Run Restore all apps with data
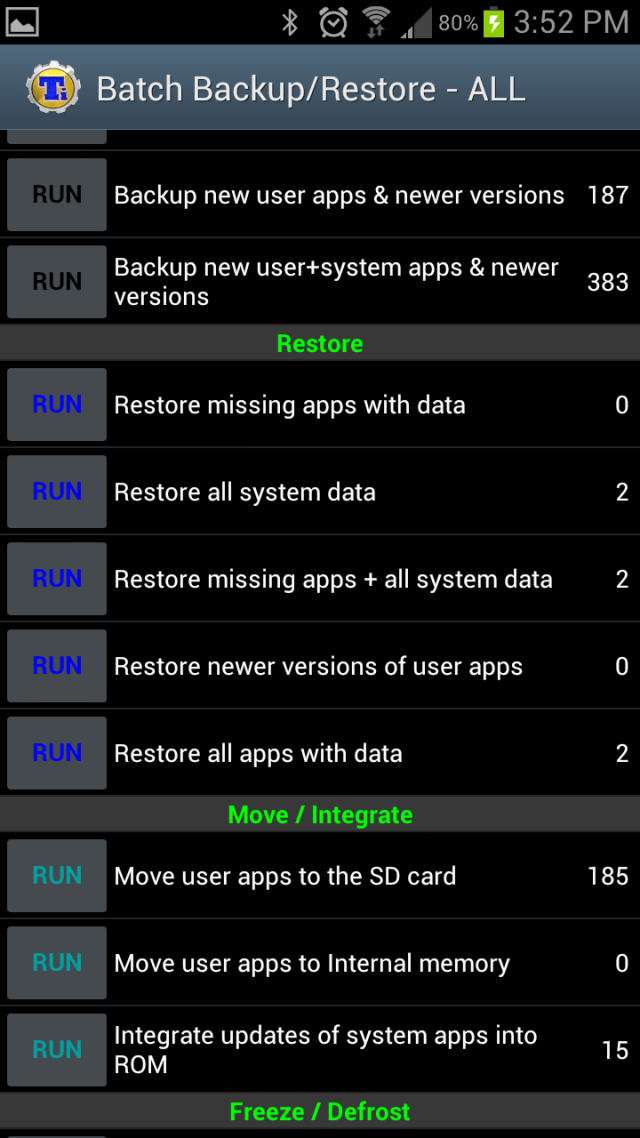 (x=57, y=753)
